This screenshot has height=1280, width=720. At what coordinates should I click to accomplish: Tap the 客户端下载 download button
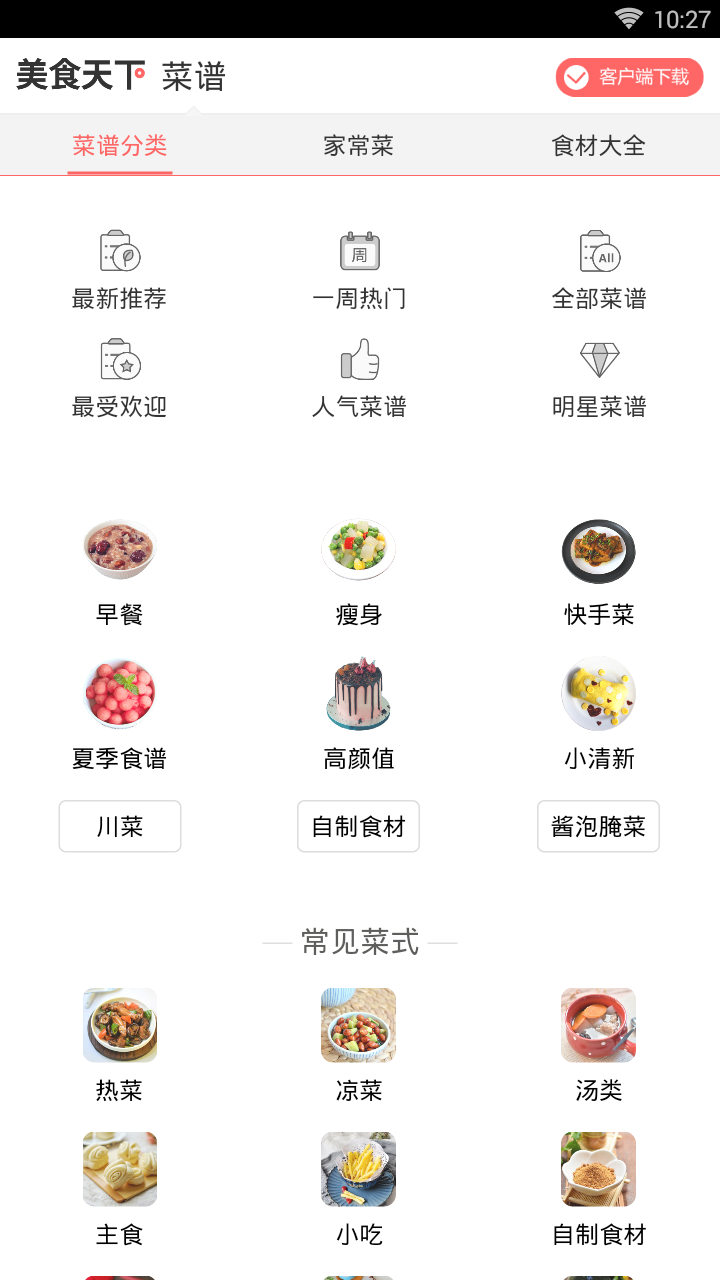pyautogui.click(x=629, y=77)
